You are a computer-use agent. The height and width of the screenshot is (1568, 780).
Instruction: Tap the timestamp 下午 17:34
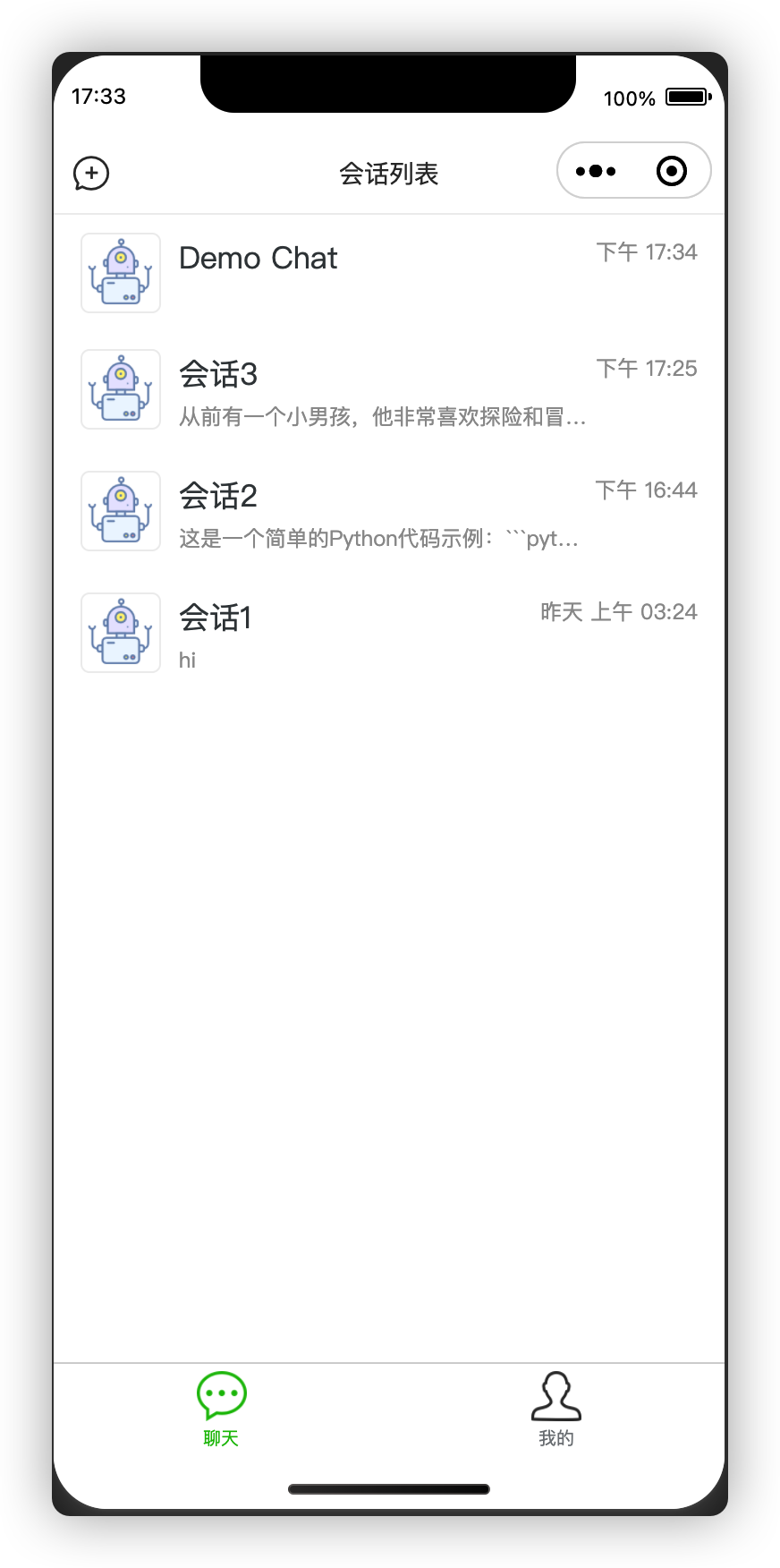(x=647, y=252)
